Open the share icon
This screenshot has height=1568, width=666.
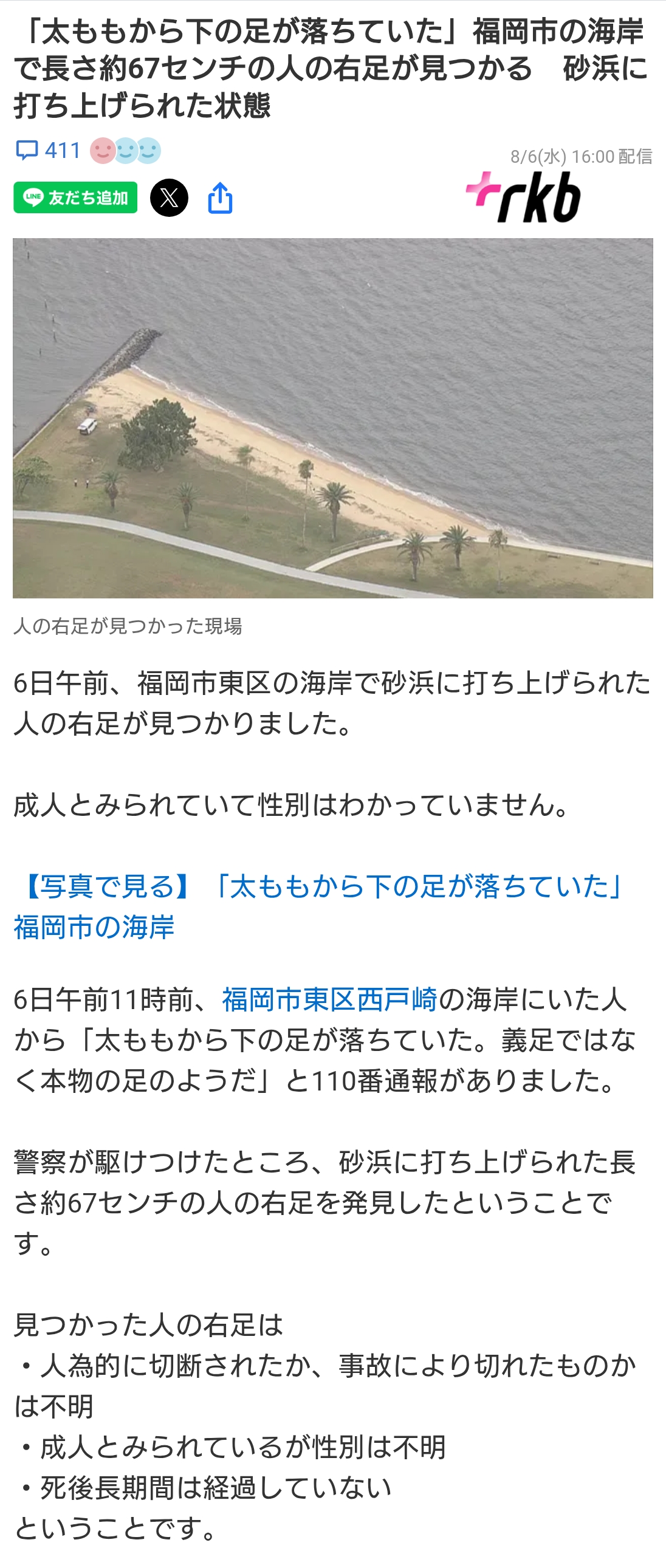click(x=220, y=198)
